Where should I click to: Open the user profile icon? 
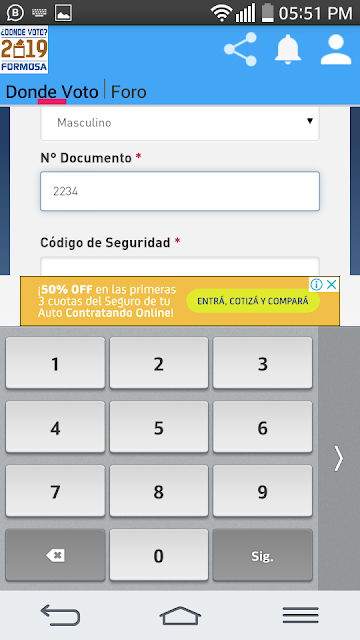click(x=336, y=49)
